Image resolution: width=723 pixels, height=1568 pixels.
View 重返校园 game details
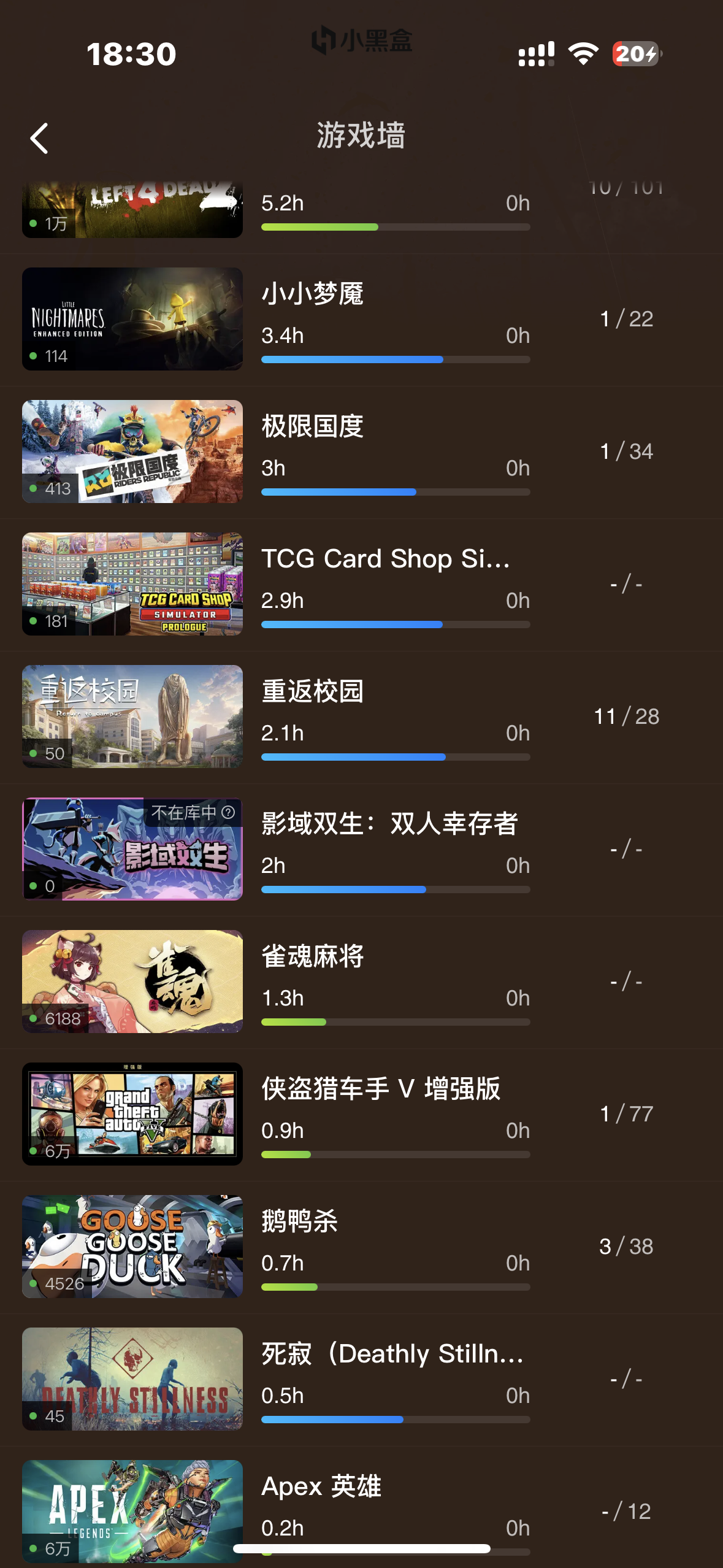coord(361,717)
